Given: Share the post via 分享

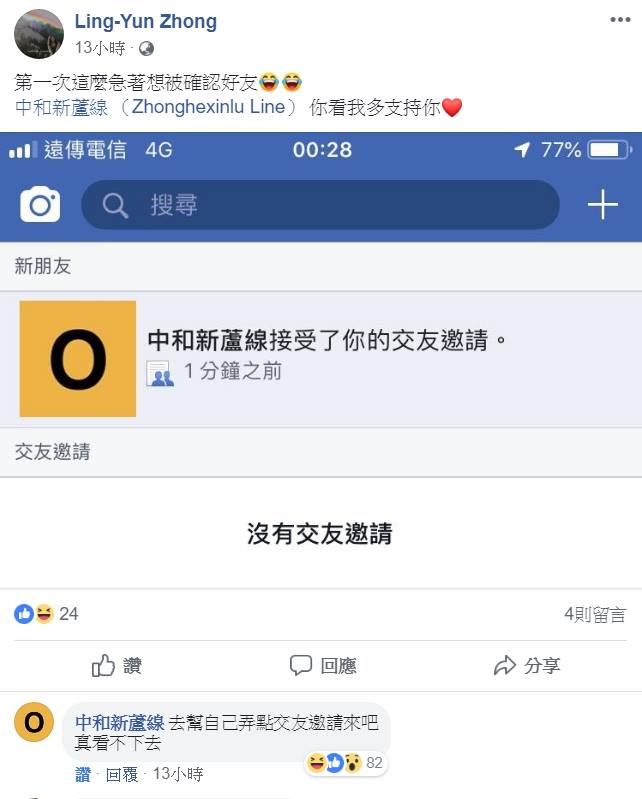Looking at the screenshot, I should click(x=527, y=665).
